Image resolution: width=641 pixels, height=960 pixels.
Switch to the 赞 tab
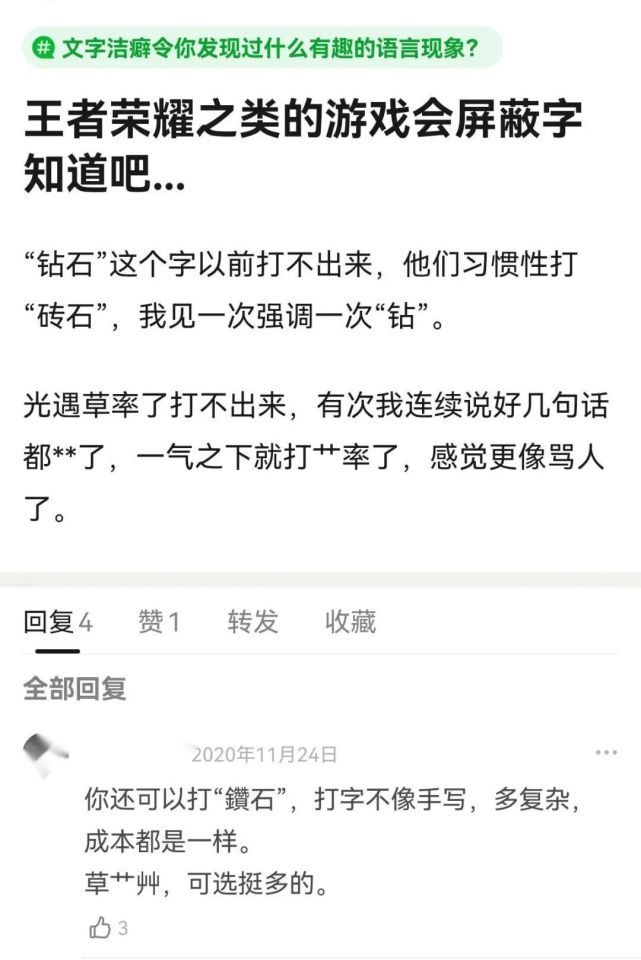159,622
